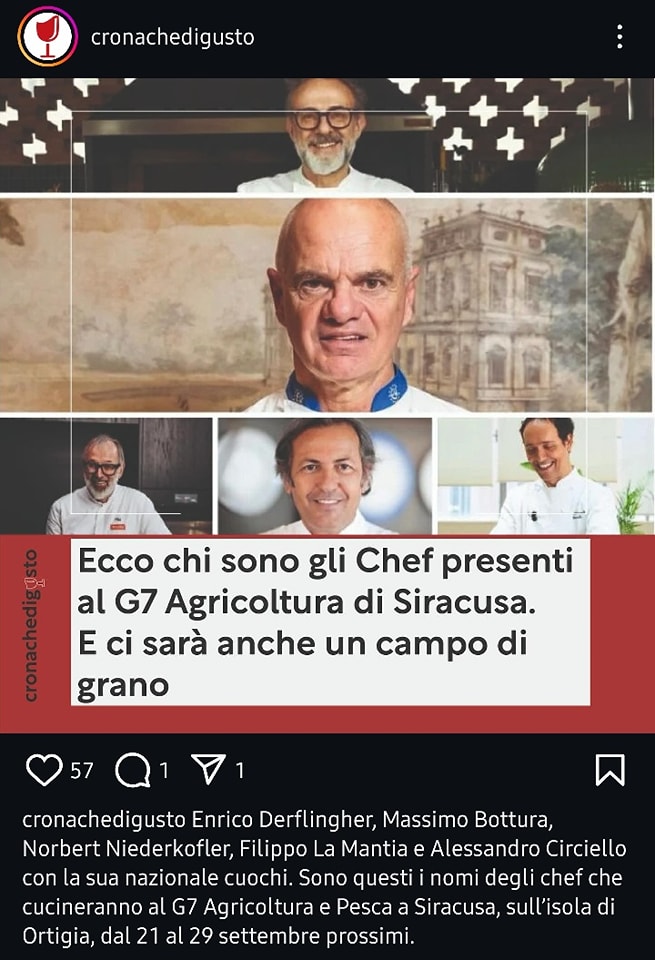Viewport: 655px width, 960px height.
Task: Like the cronachedigusto post
Action: pos(44,770)
